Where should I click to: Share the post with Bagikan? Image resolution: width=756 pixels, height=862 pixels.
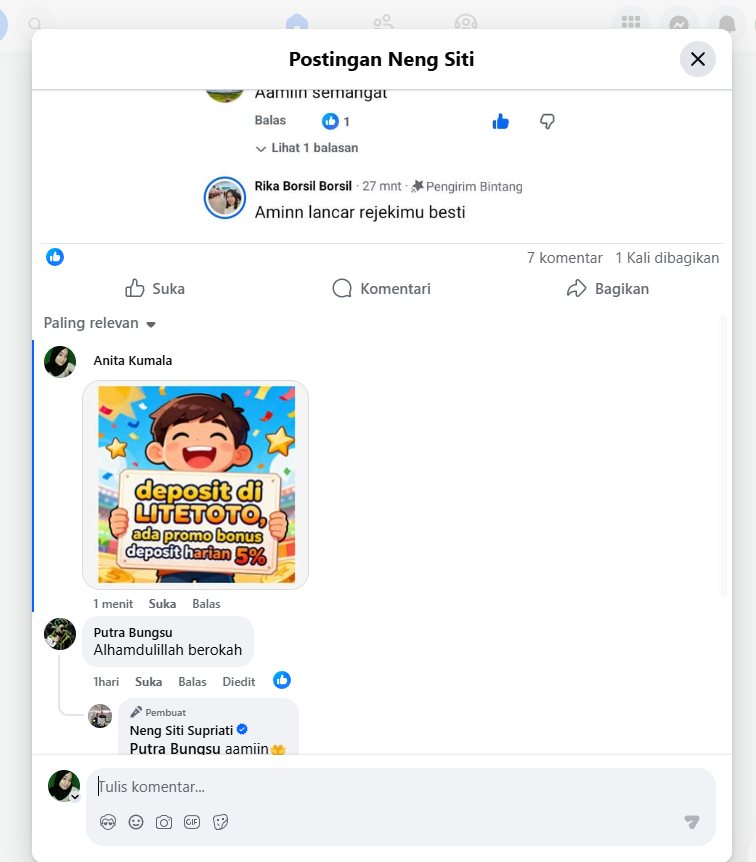[x=608, y=289]
